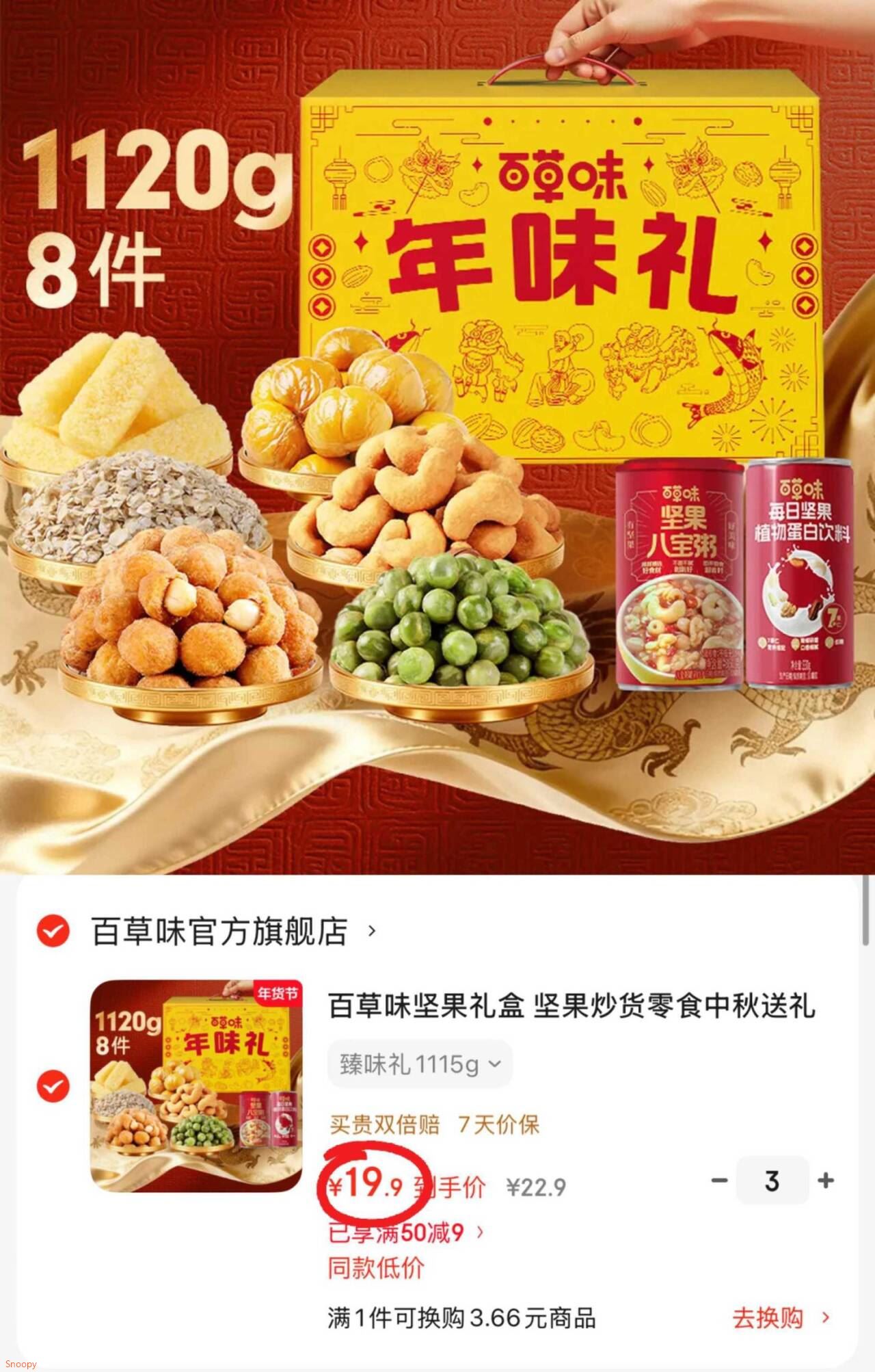This screenshot has height=1372, width=875.
Task: Open the 臻味礼 1115g variant selector
Action: (418, 1063)
